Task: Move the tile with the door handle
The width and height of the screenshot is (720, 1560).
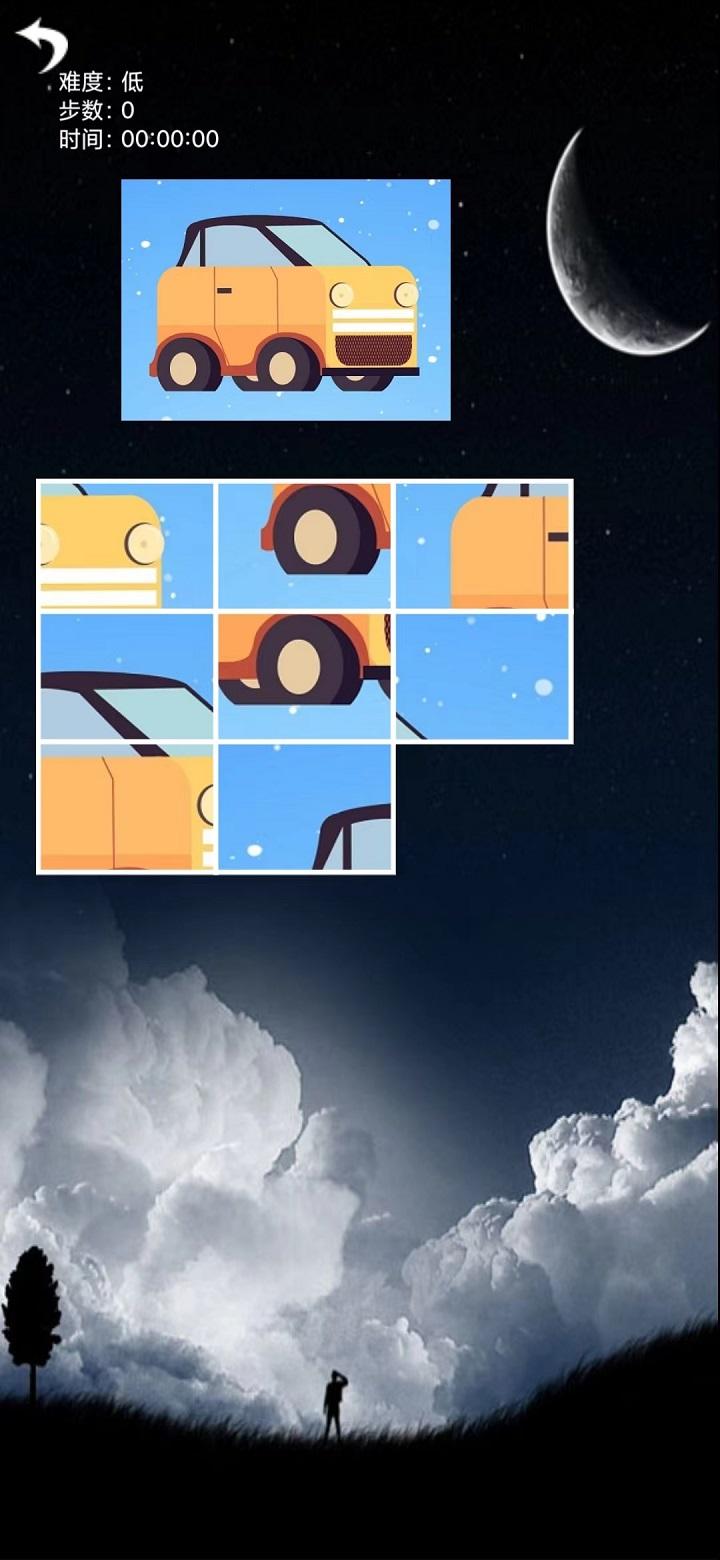Action: (x=484, y=546)
